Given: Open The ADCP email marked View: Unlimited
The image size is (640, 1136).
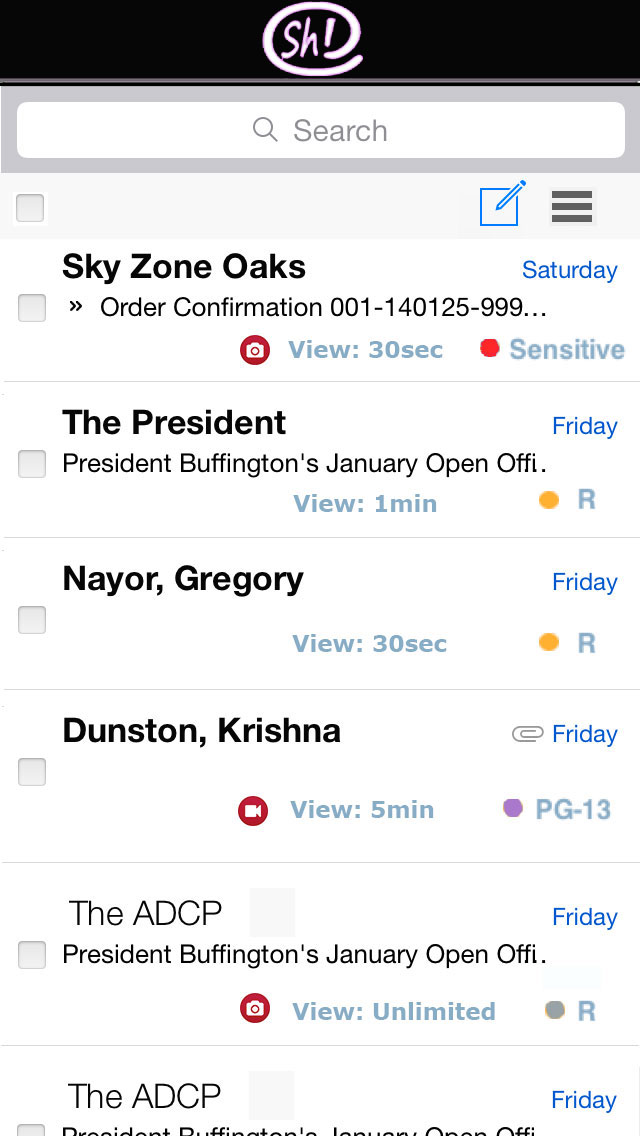Looking at the screenshot, I should 320,954.
